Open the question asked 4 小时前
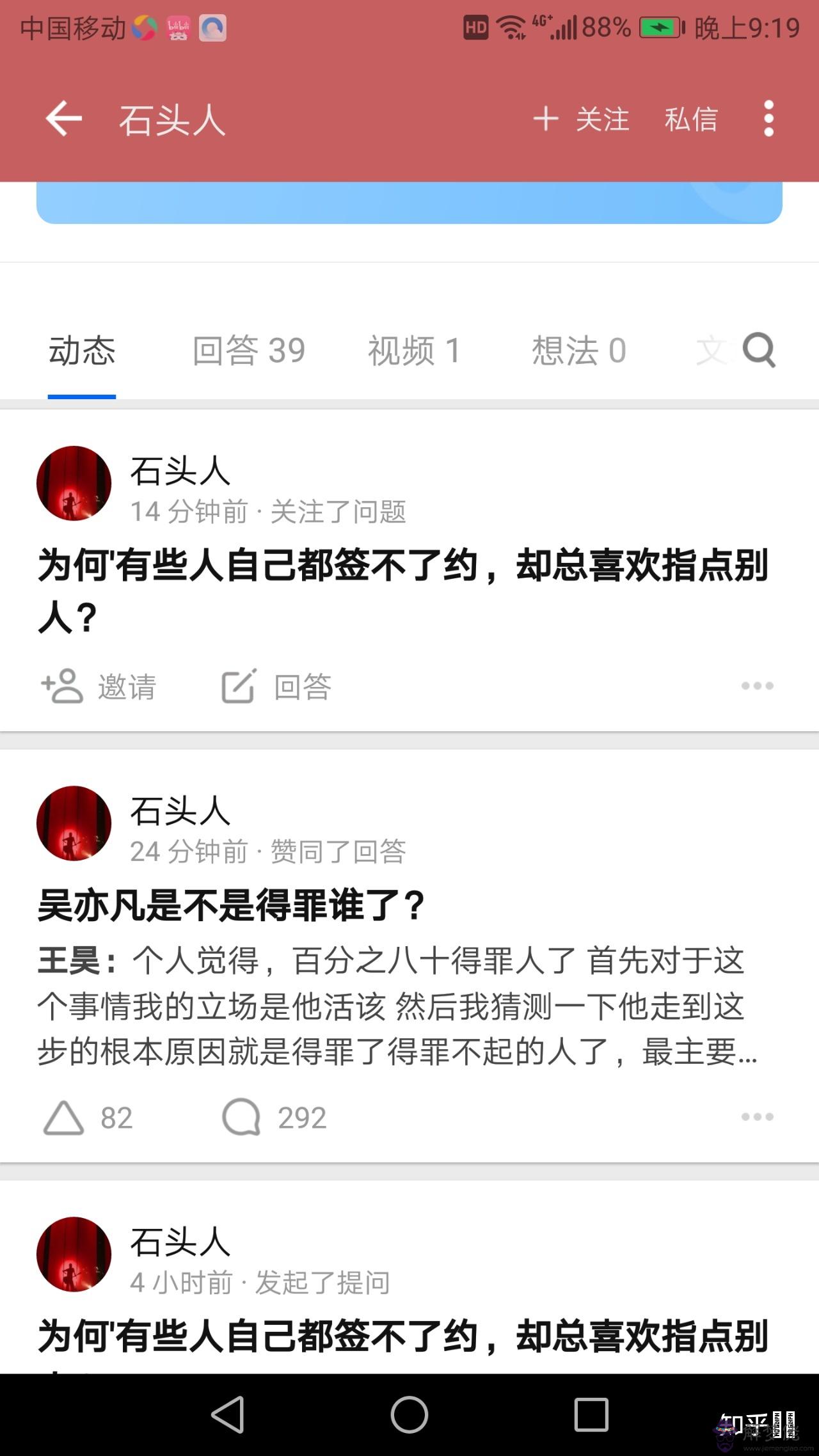 (403, 1336)
